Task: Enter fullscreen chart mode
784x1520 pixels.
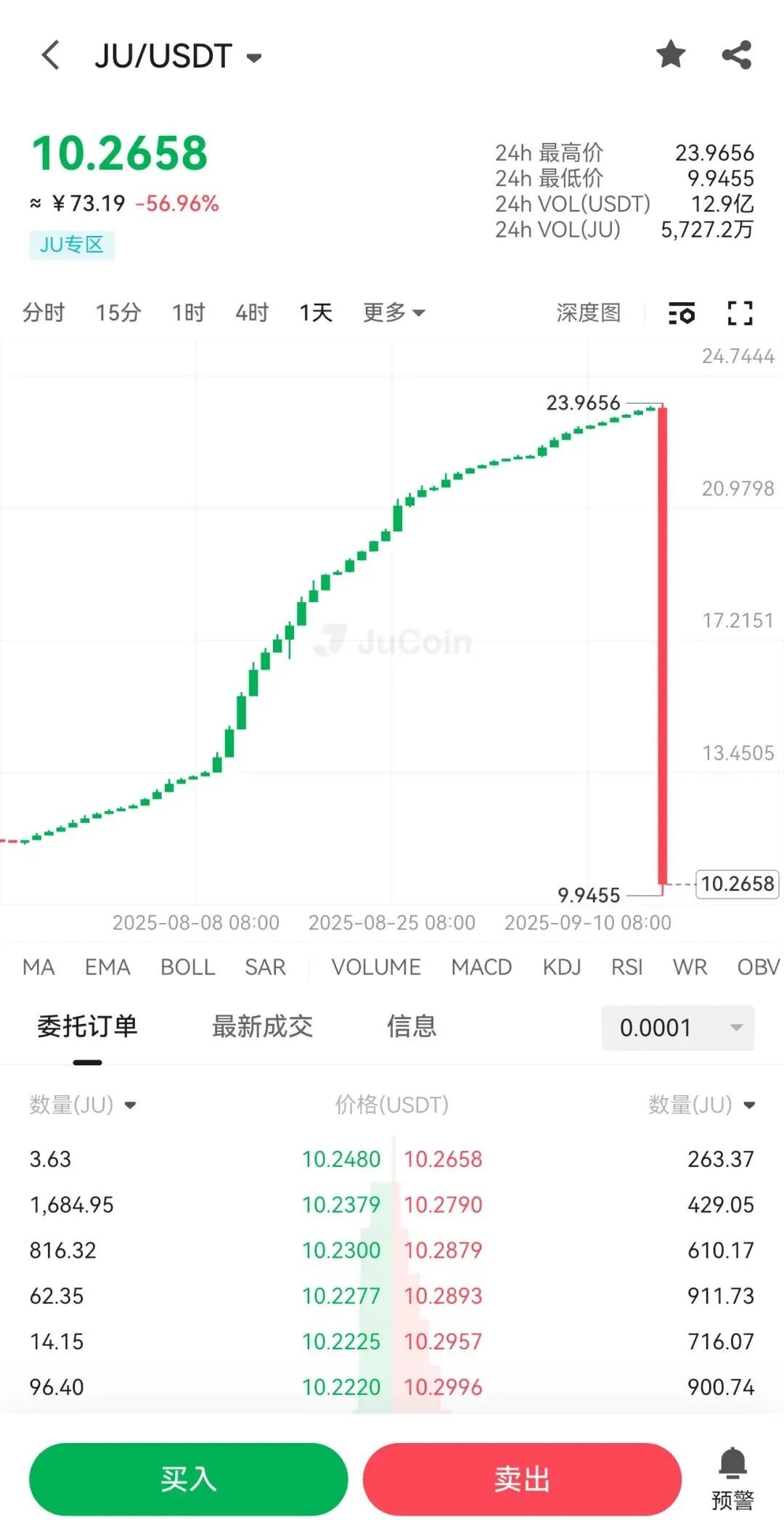Action: click(x=739, y=313)
